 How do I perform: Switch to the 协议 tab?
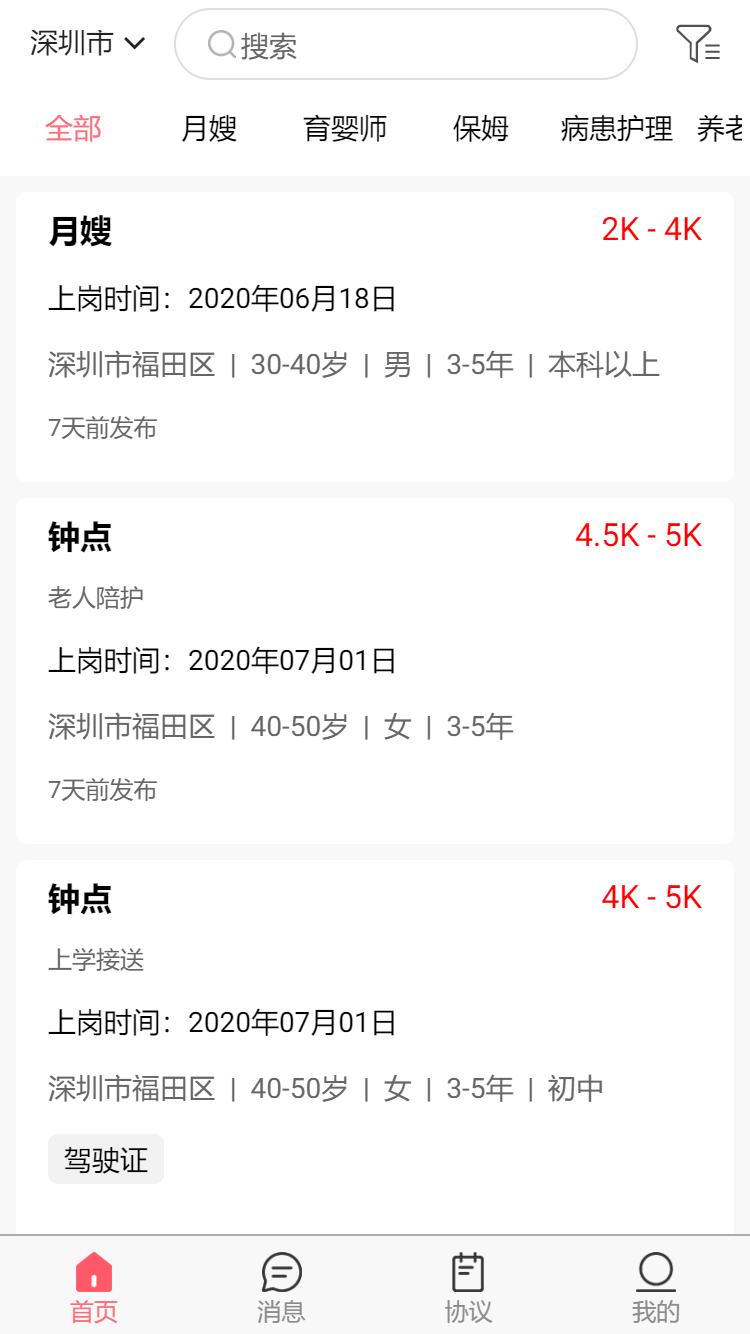click(468, 1287)
